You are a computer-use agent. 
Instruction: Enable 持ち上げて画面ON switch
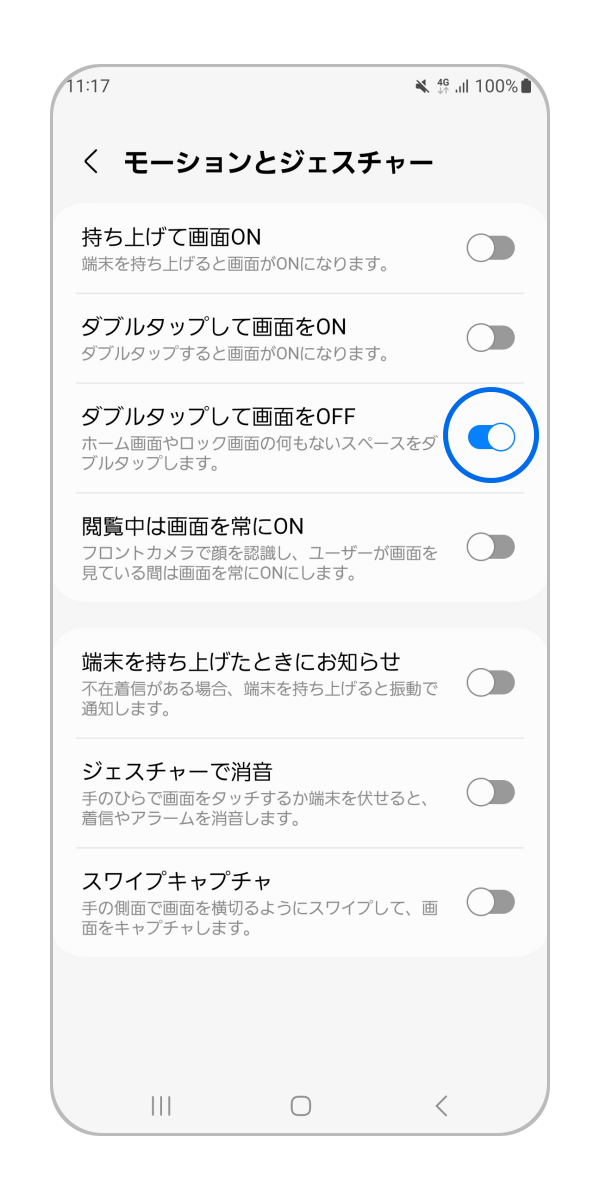click(x=490, y=248)
